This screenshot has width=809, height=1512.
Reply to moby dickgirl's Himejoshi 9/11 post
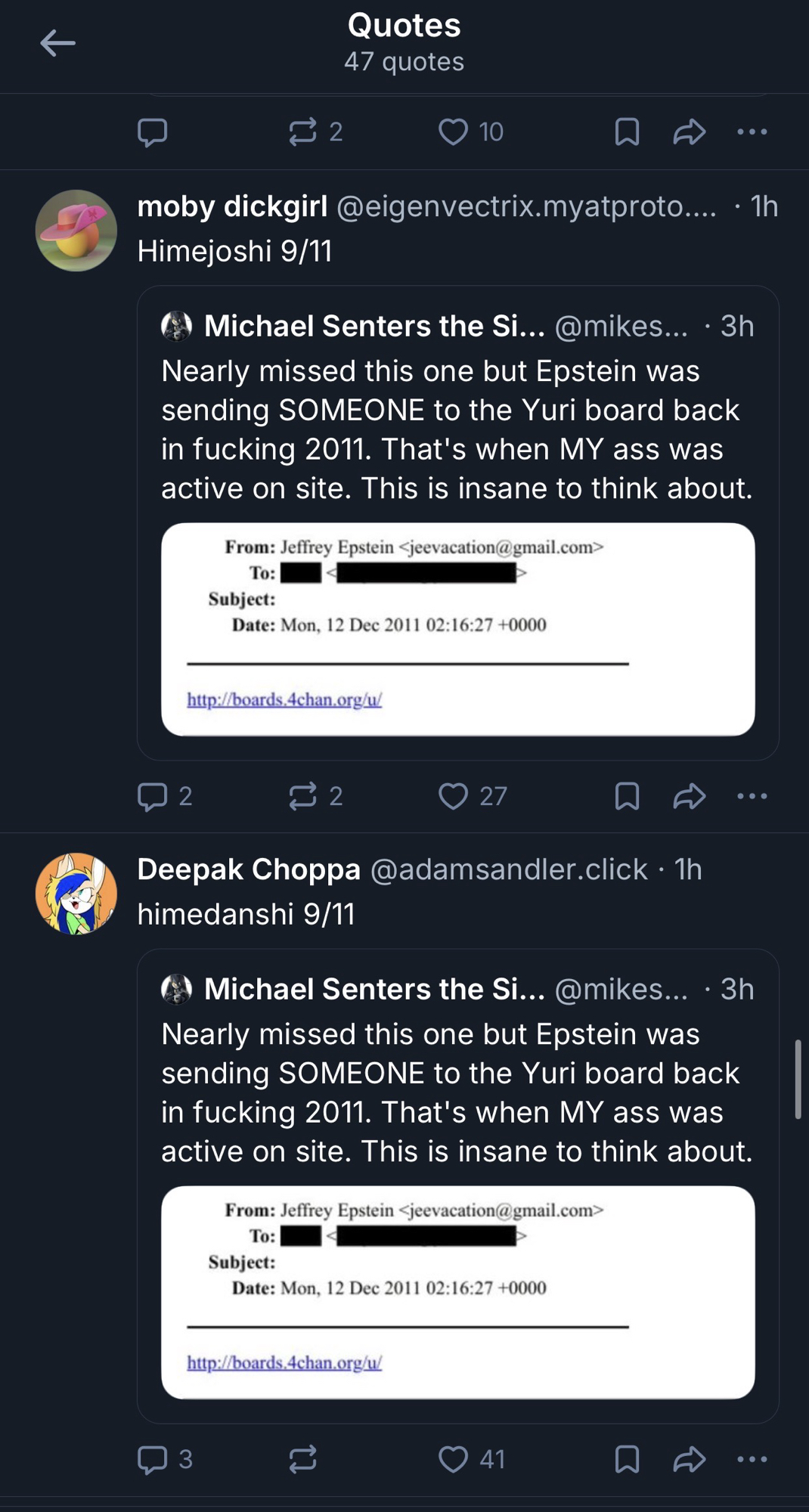[x=153, y=796]
